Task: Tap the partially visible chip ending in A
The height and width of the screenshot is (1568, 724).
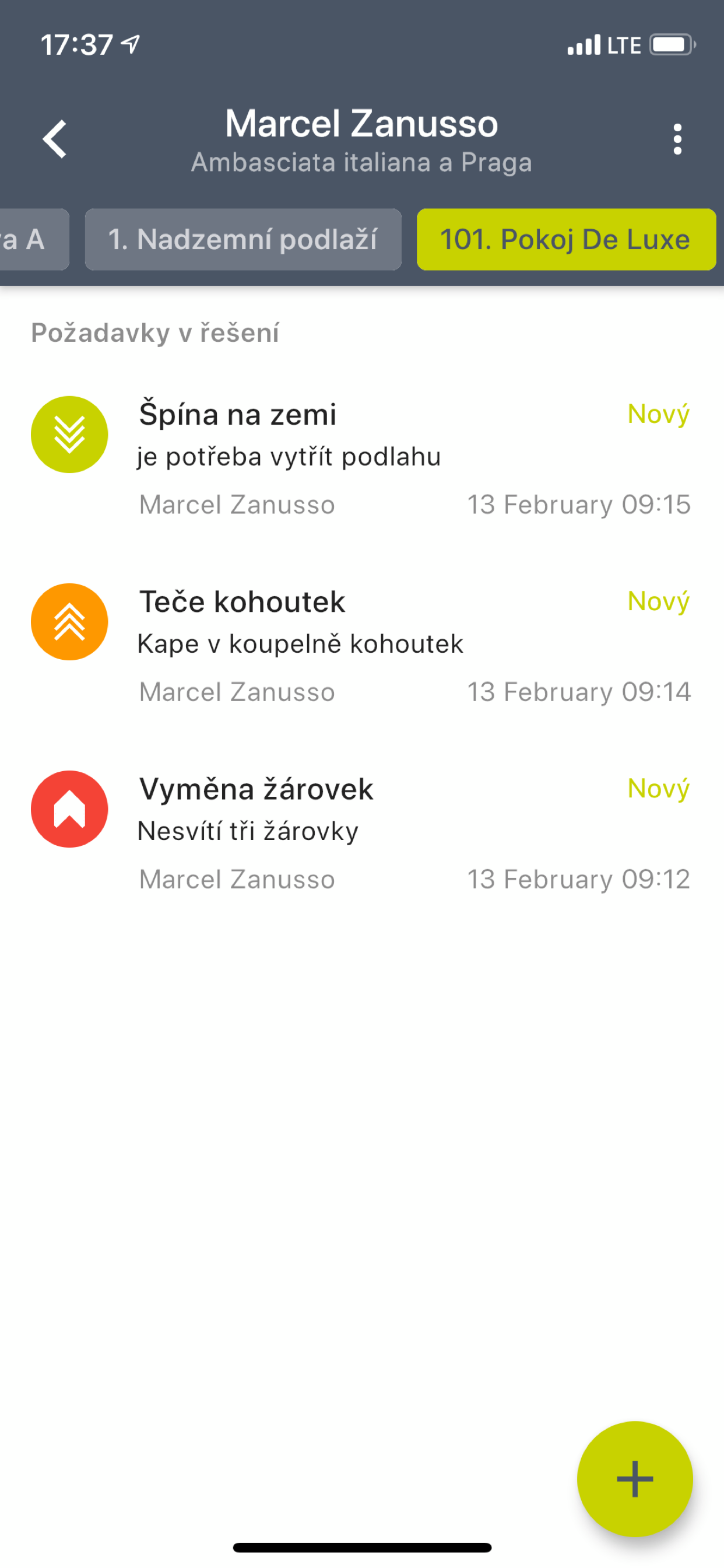Action: tap(33, 239)
